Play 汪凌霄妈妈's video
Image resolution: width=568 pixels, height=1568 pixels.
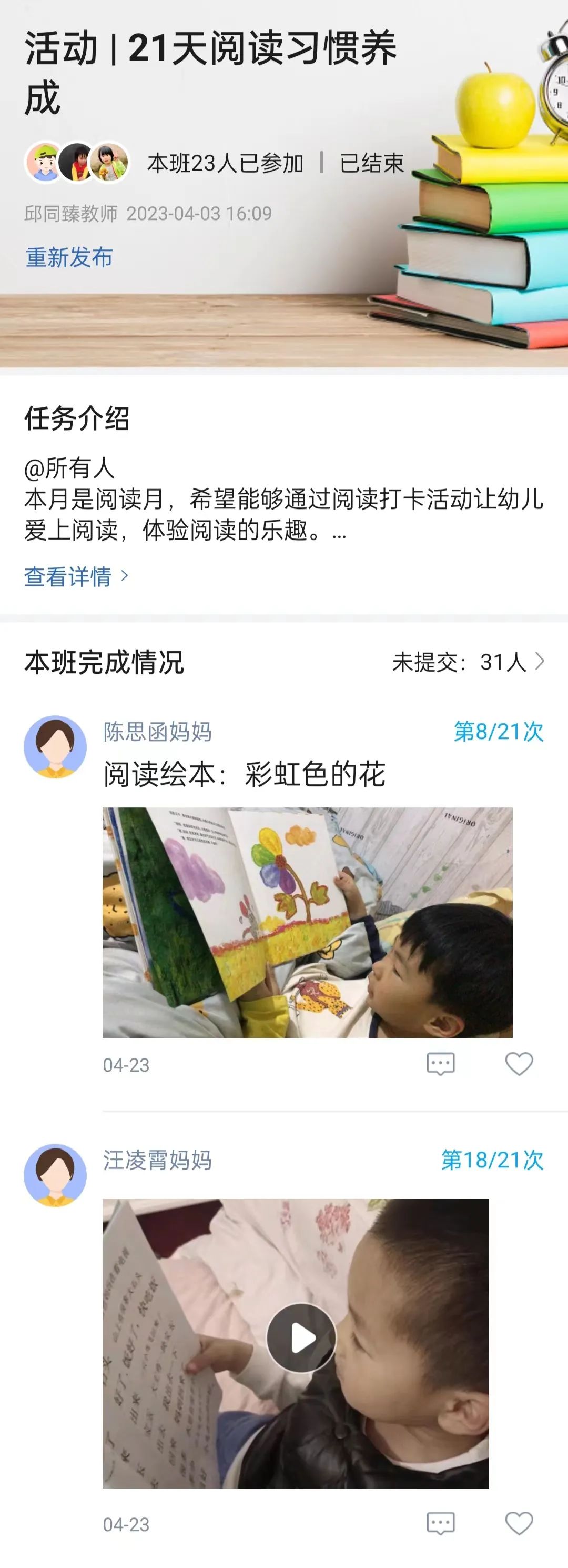(301, 1337)
